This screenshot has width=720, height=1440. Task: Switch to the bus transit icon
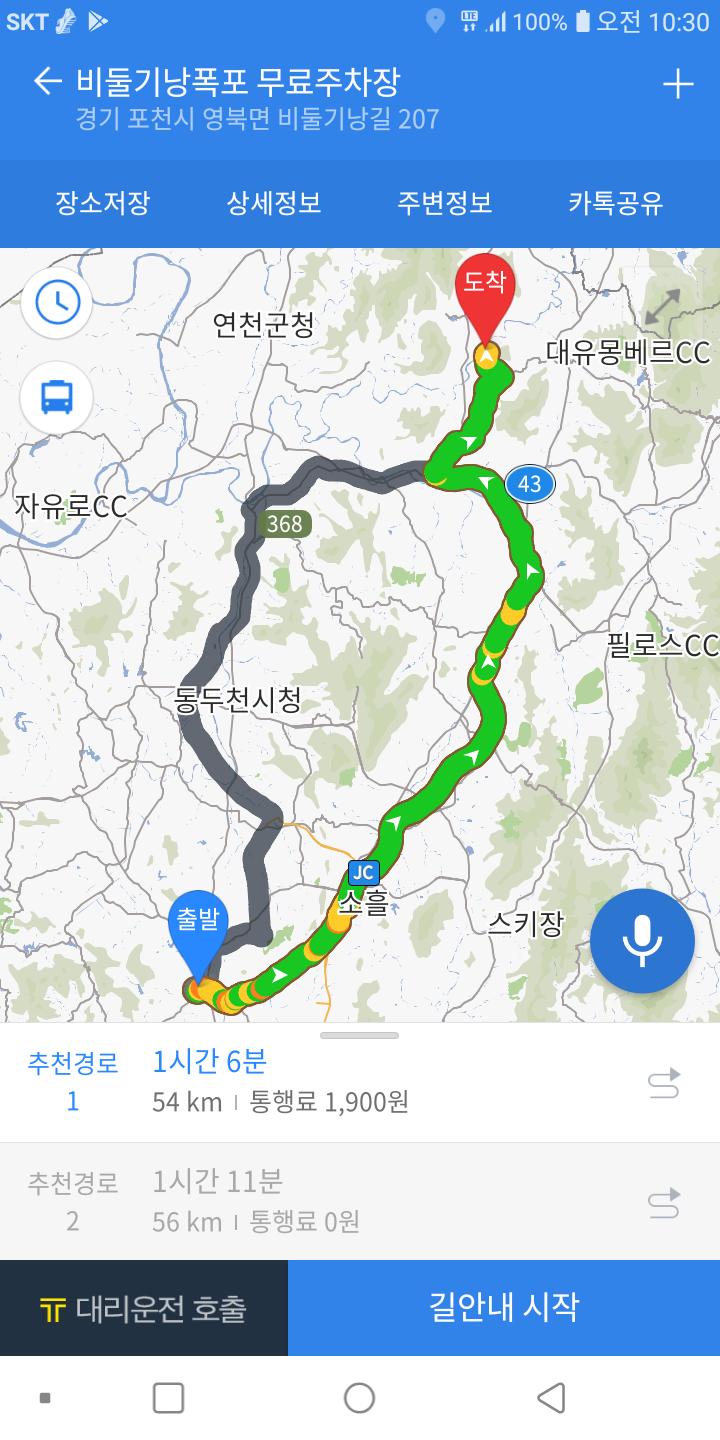(57, 397)
